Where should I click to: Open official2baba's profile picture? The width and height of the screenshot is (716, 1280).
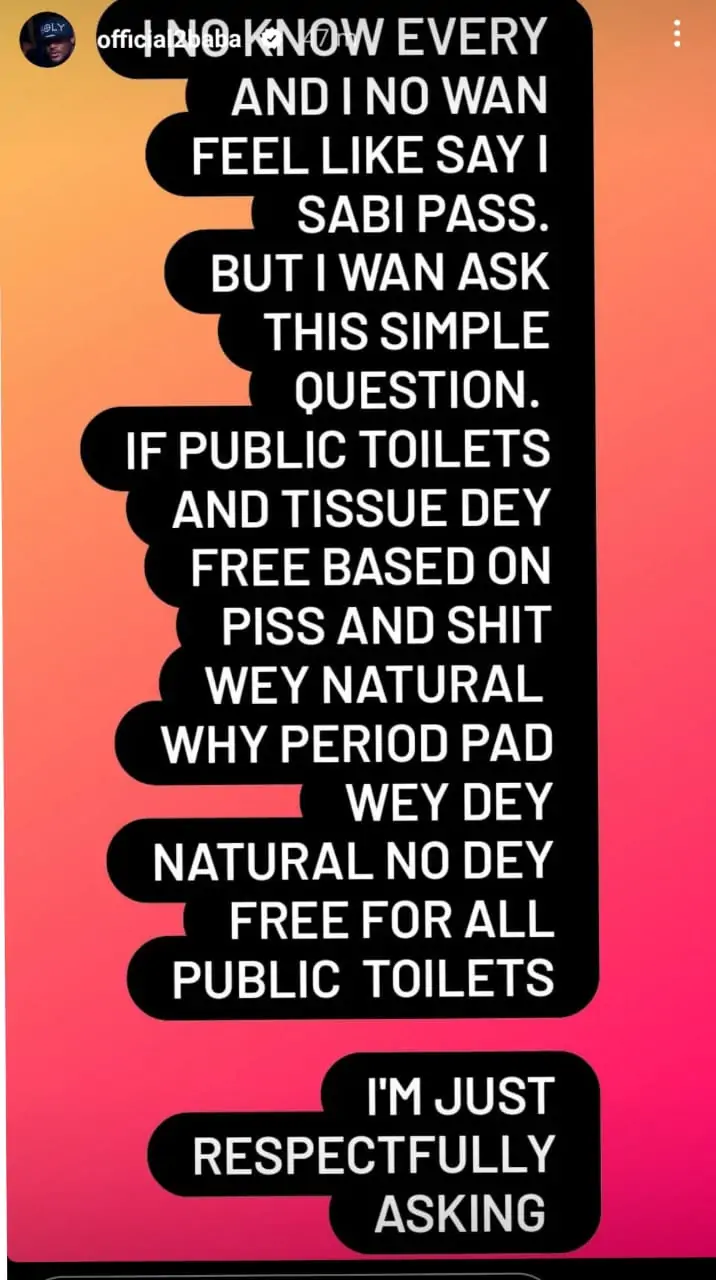click(47, 40)
